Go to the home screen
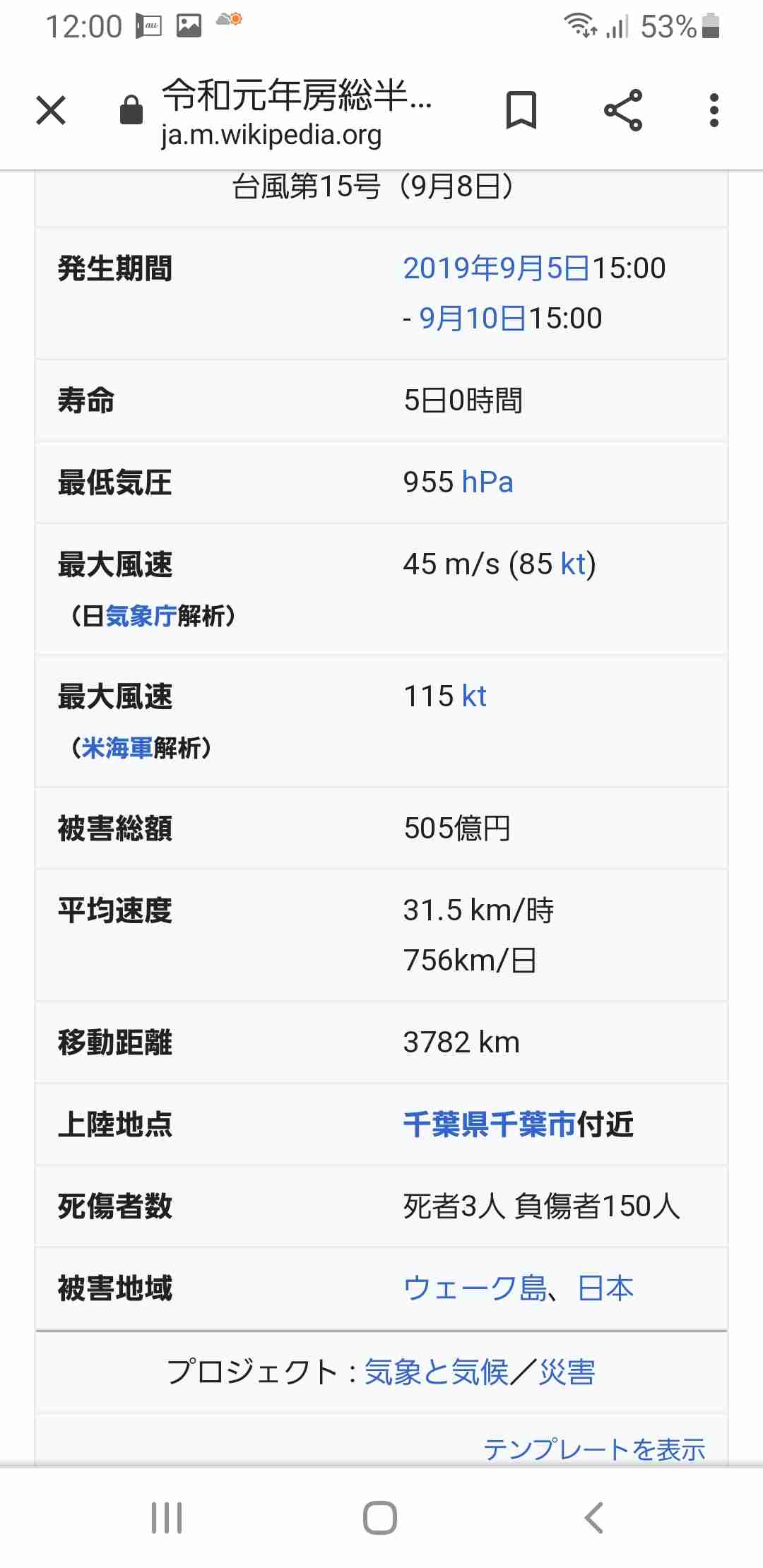The height and width of the screenshot is (1568, 763). [x=380, y=1517]
